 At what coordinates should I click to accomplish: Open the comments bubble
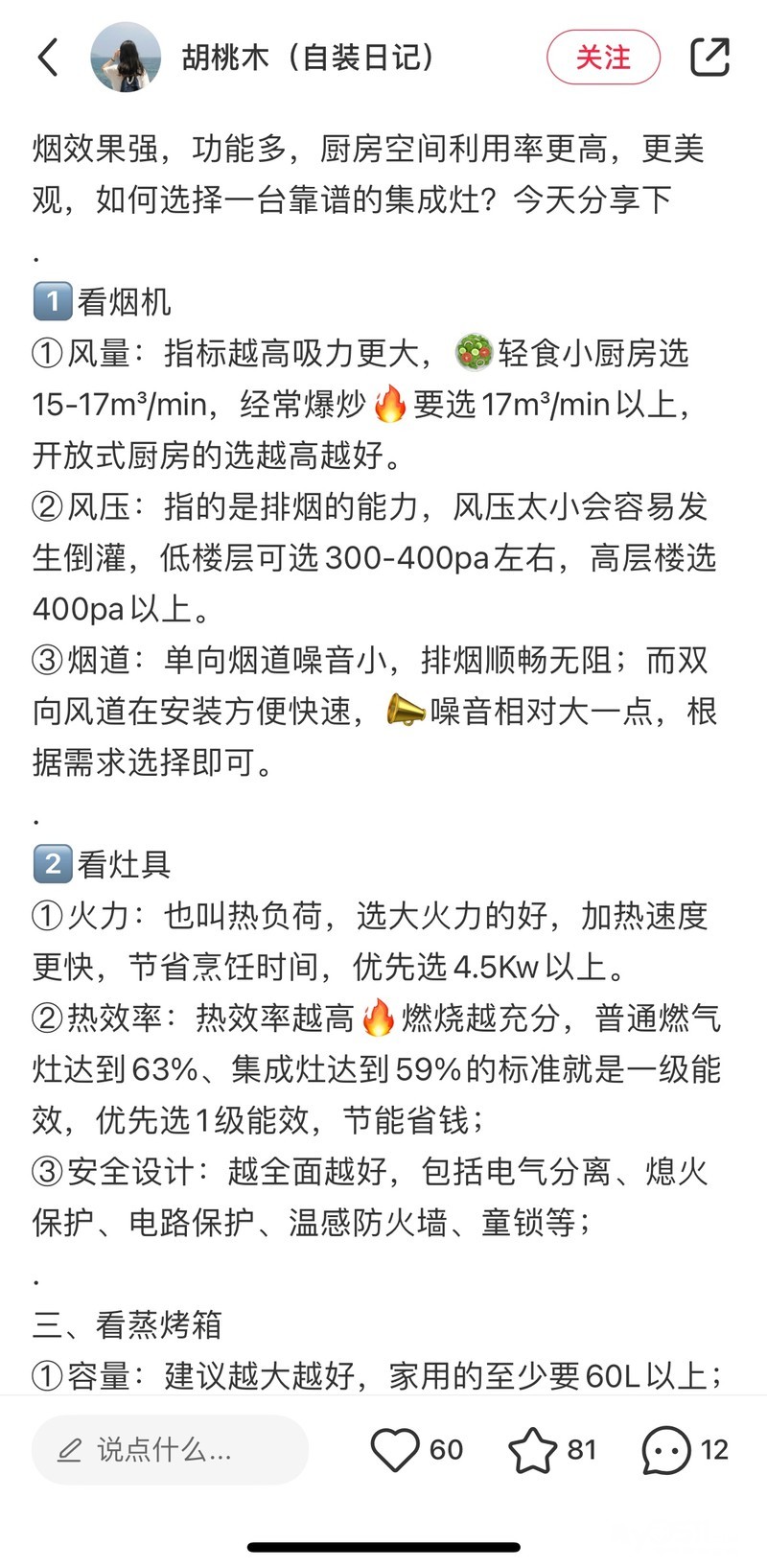(x=666, y=1449)
